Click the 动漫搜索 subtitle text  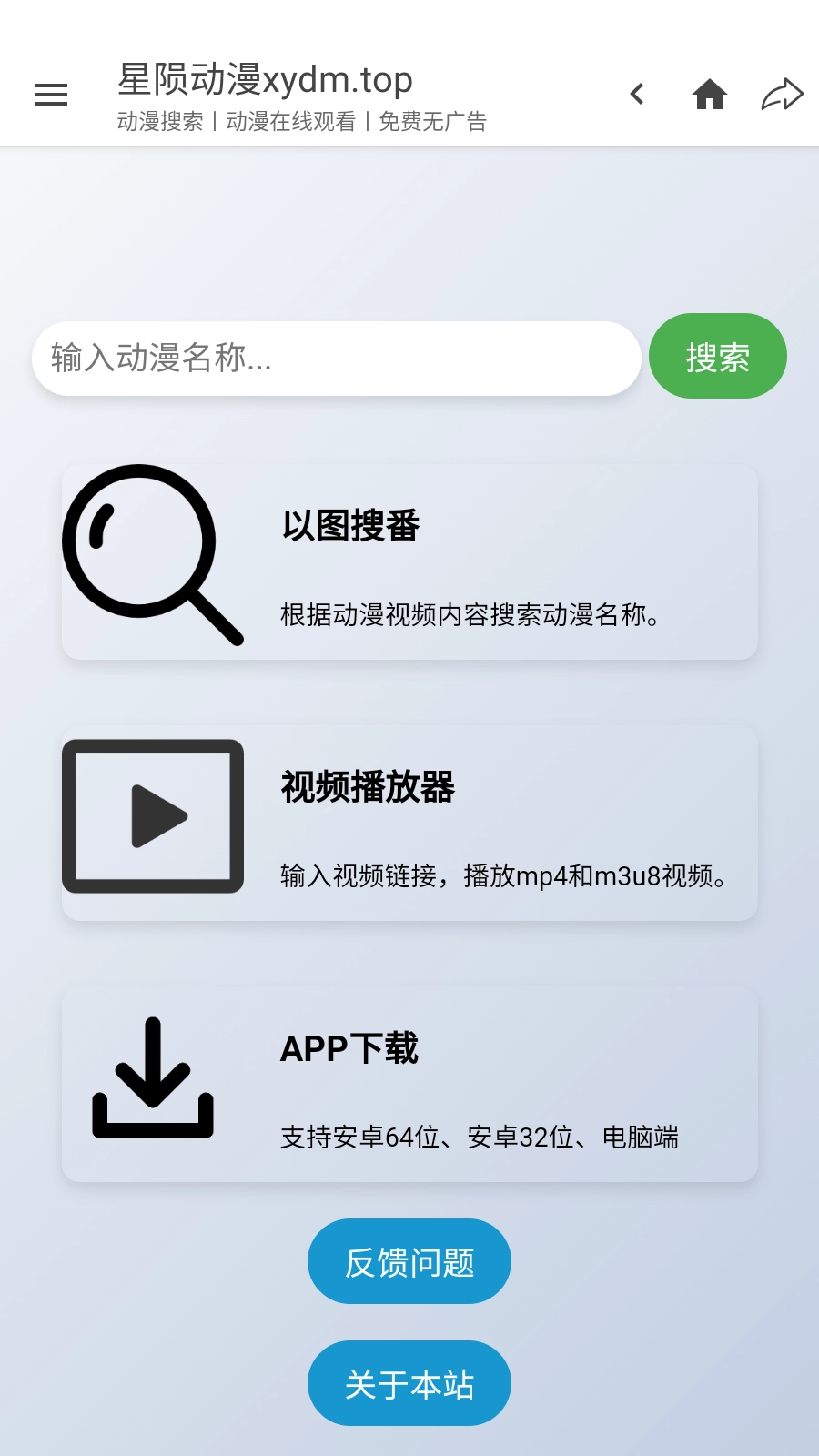[162, 120]
